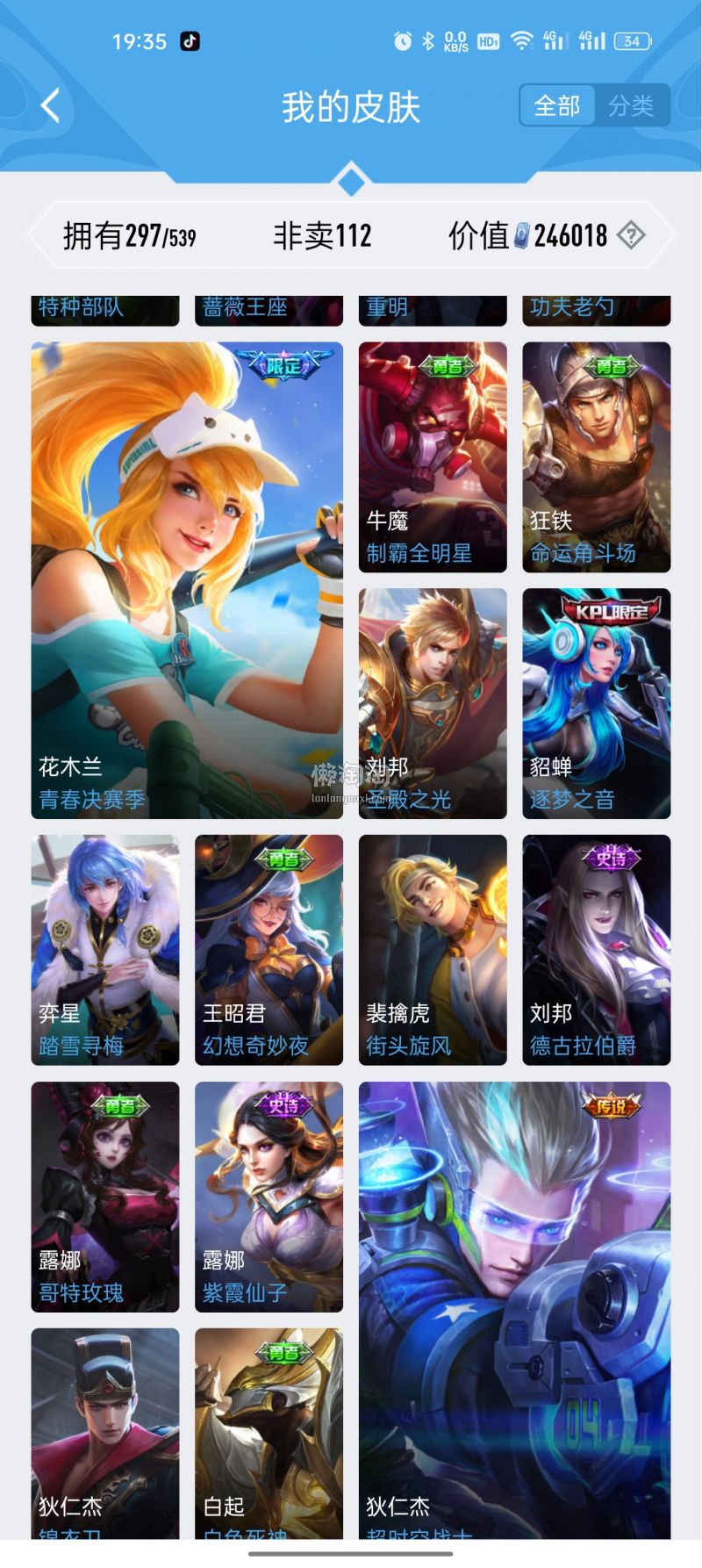Open 白起 skin card
This screenshot has height=1568, width=702.
(269, 1431)
